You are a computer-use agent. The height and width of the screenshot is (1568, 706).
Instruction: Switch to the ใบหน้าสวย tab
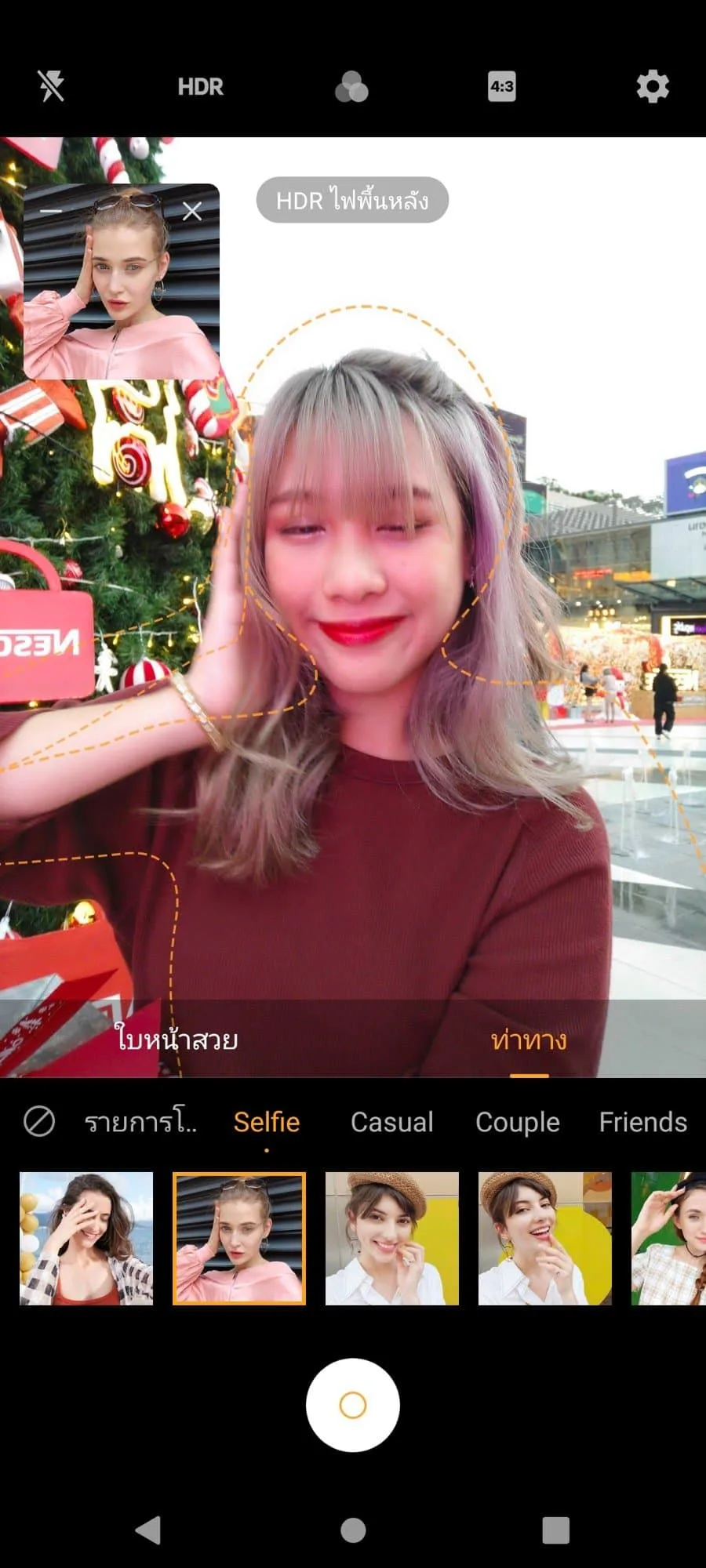176,1039
